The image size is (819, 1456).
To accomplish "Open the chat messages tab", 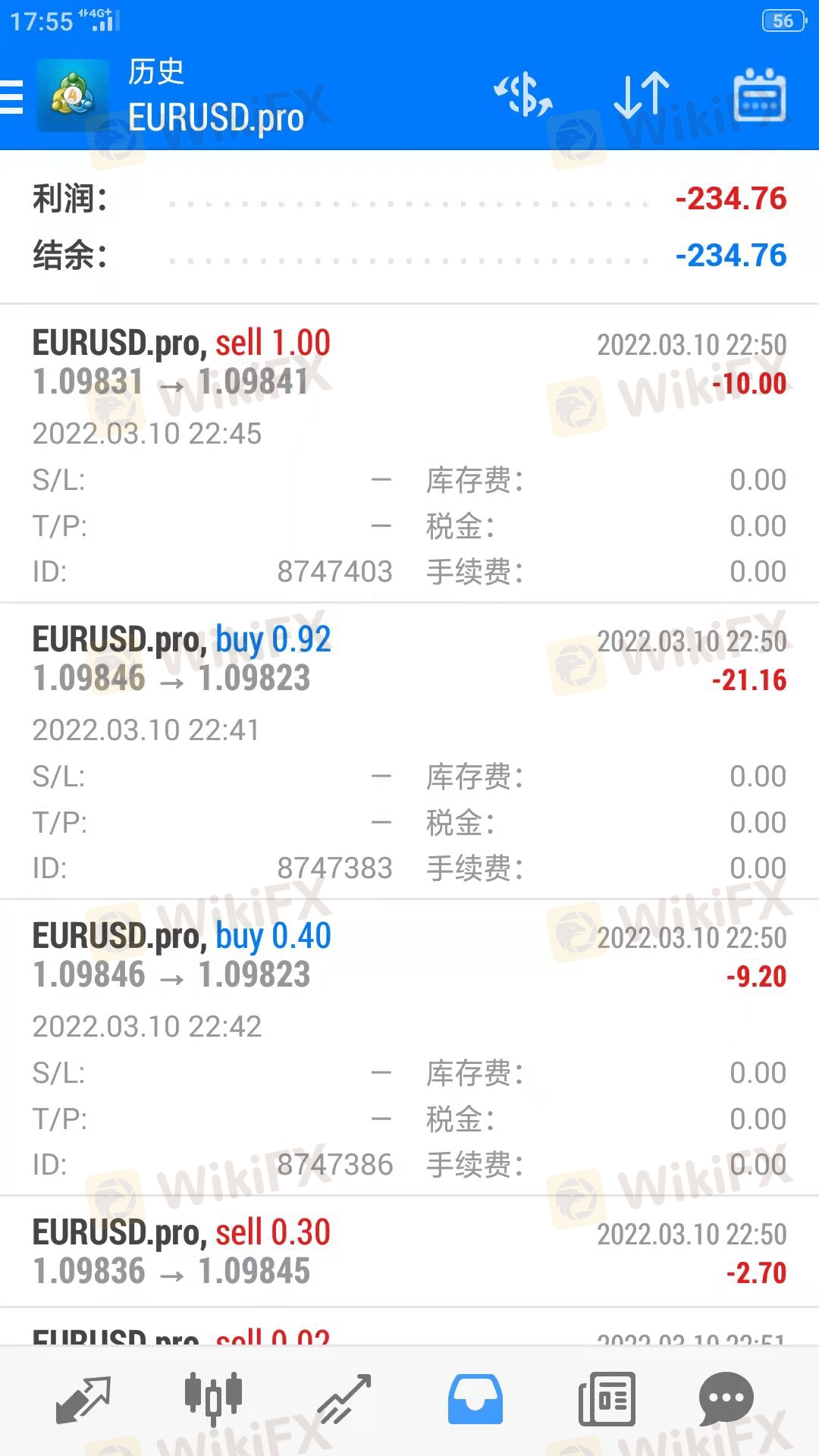I will coord(726,1399).
